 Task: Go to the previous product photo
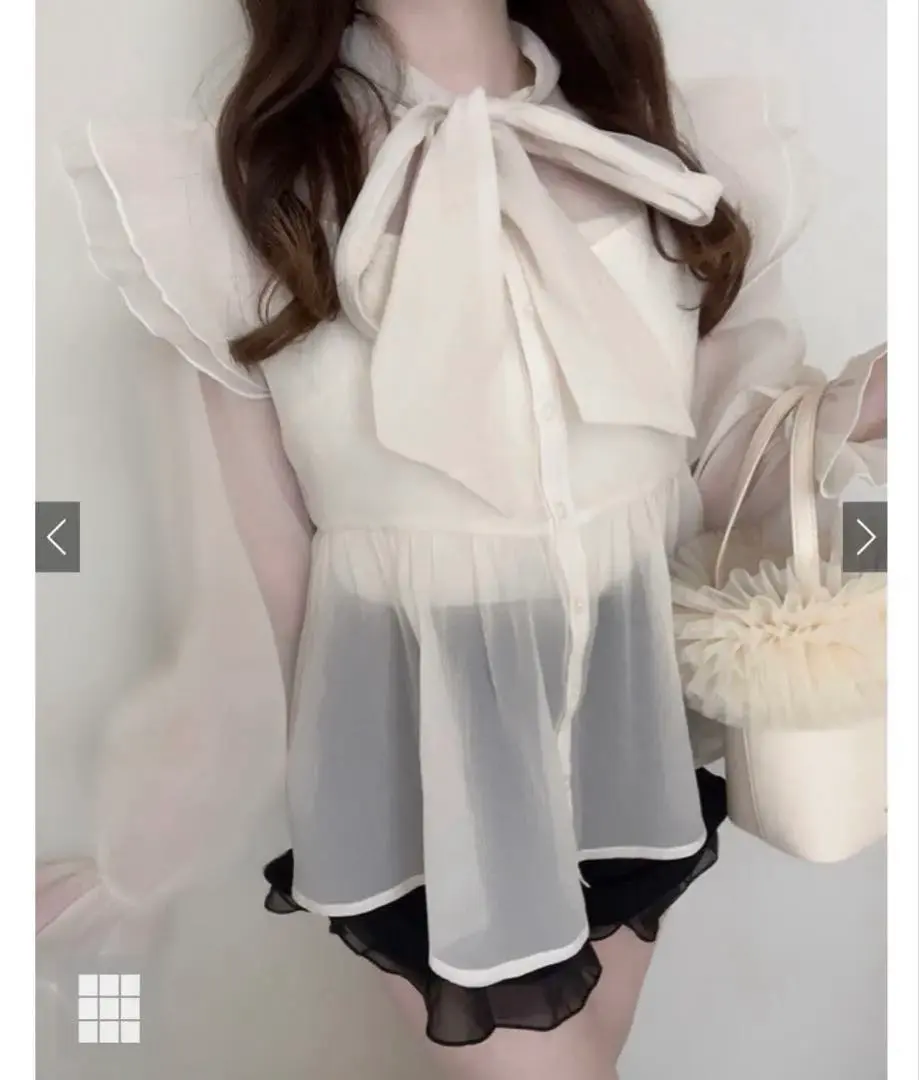click(57, 537)
